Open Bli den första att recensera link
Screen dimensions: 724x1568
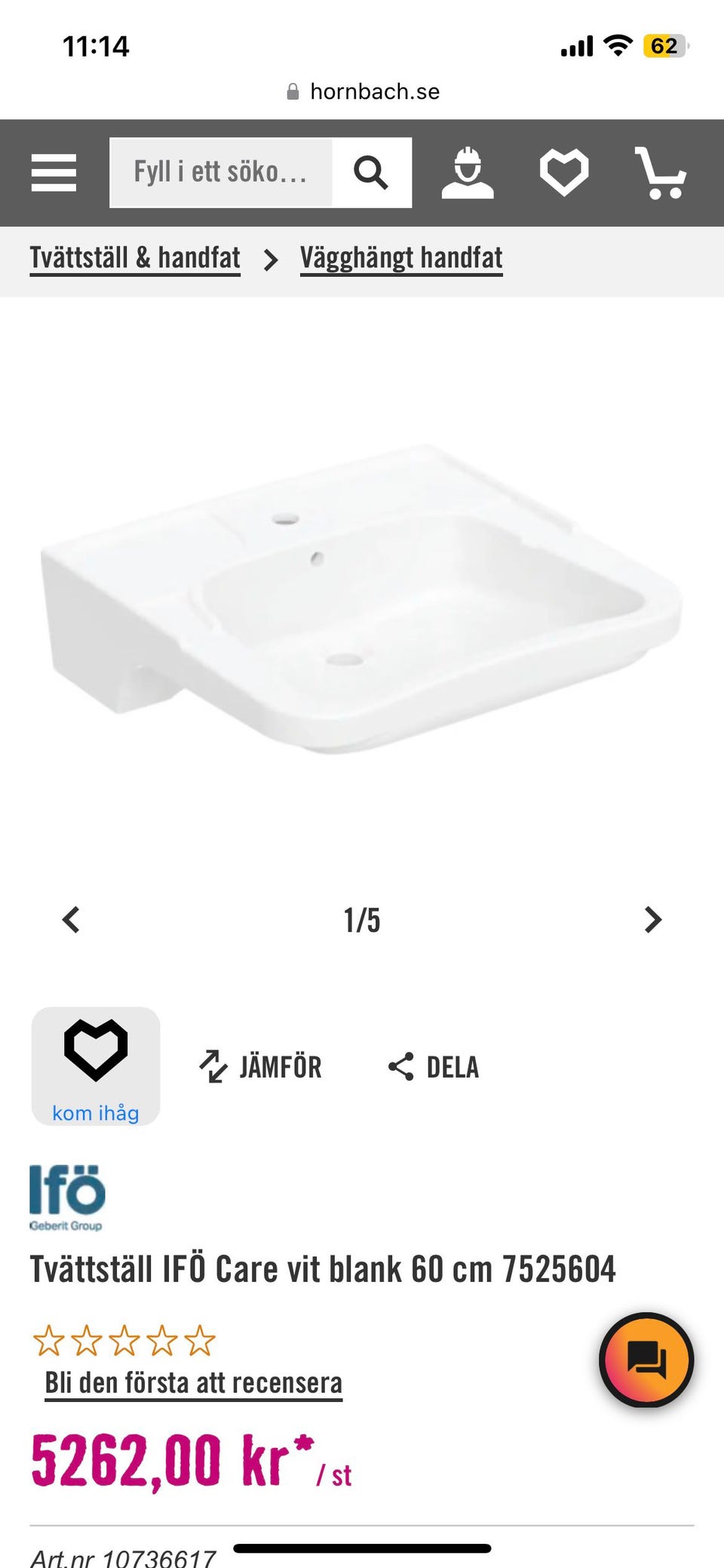tap(194, 1383)
